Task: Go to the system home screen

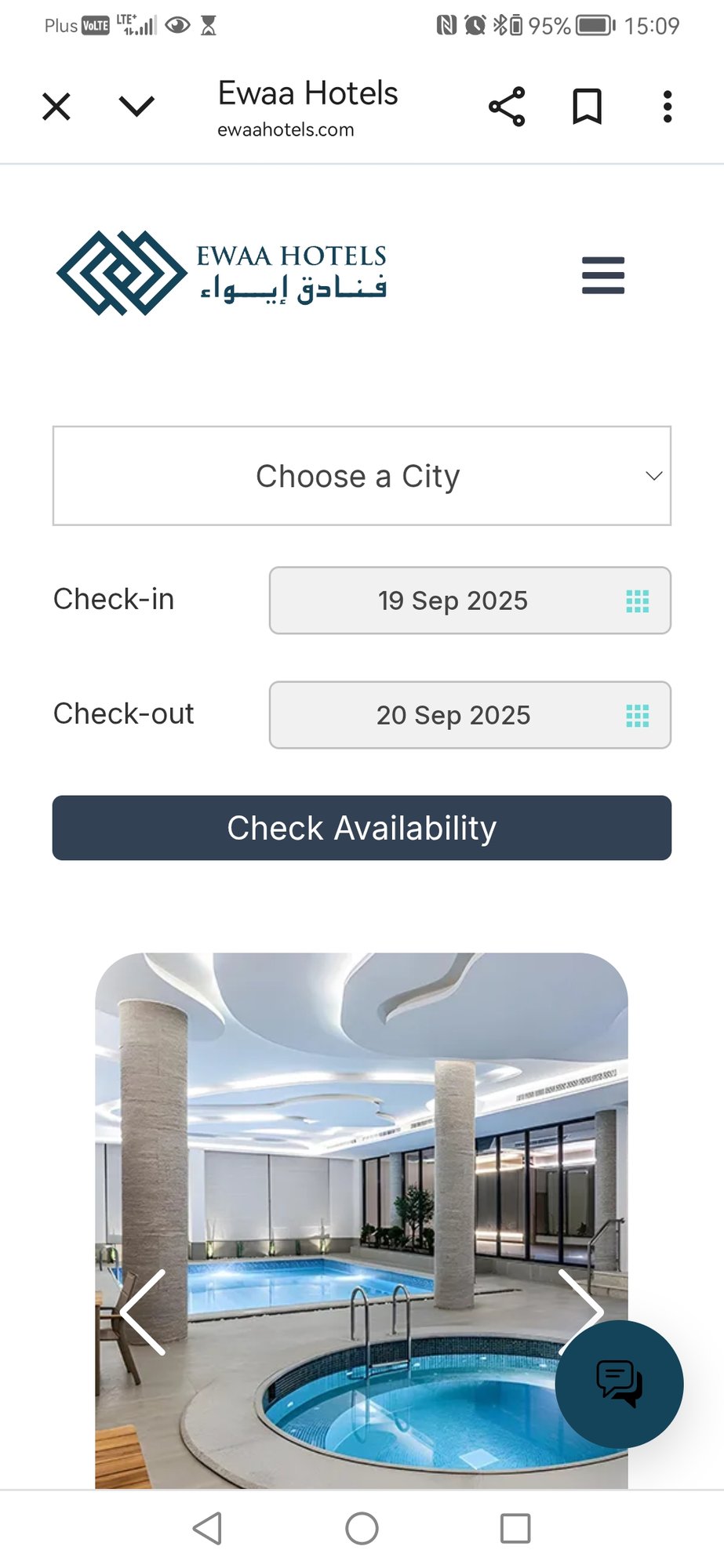Action: (362, 1528)
